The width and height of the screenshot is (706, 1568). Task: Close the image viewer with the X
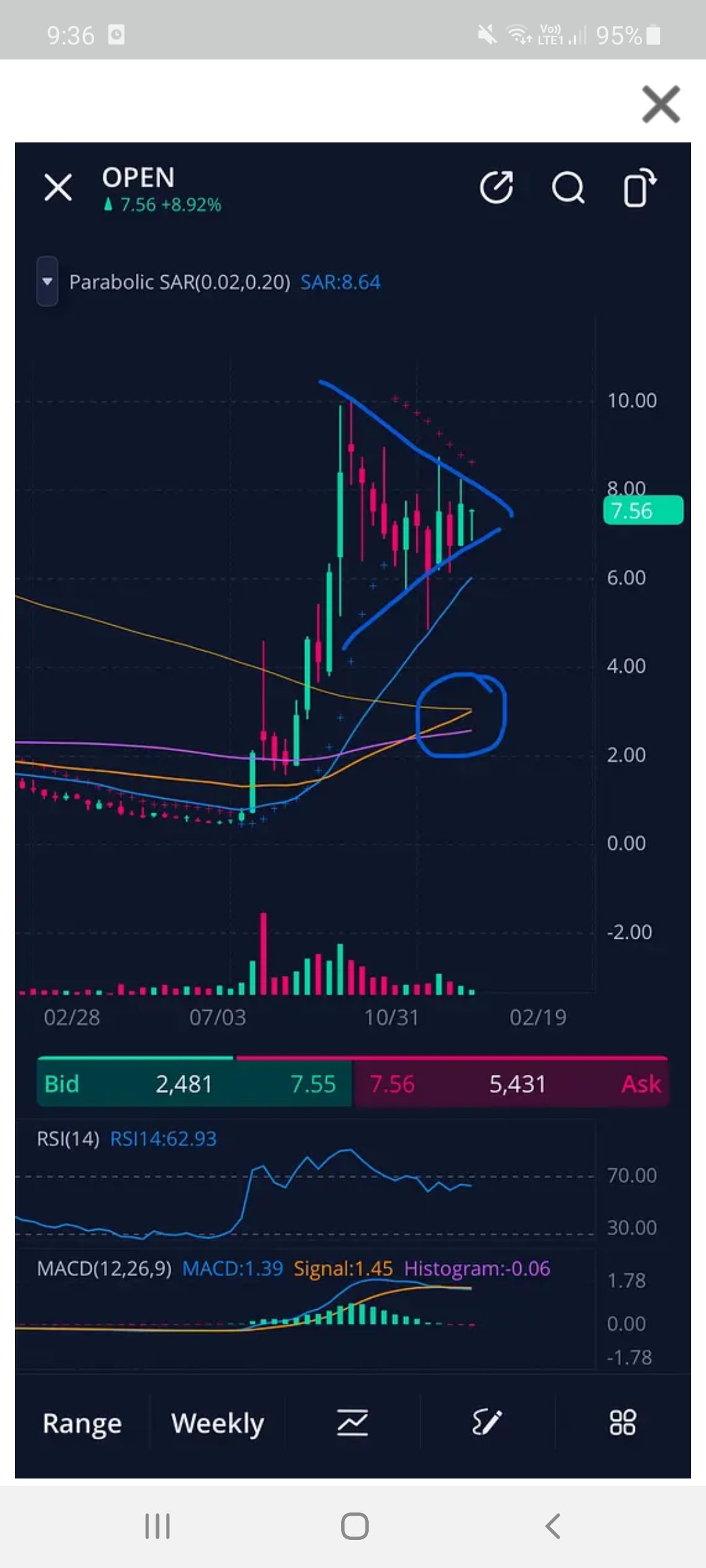661,104
